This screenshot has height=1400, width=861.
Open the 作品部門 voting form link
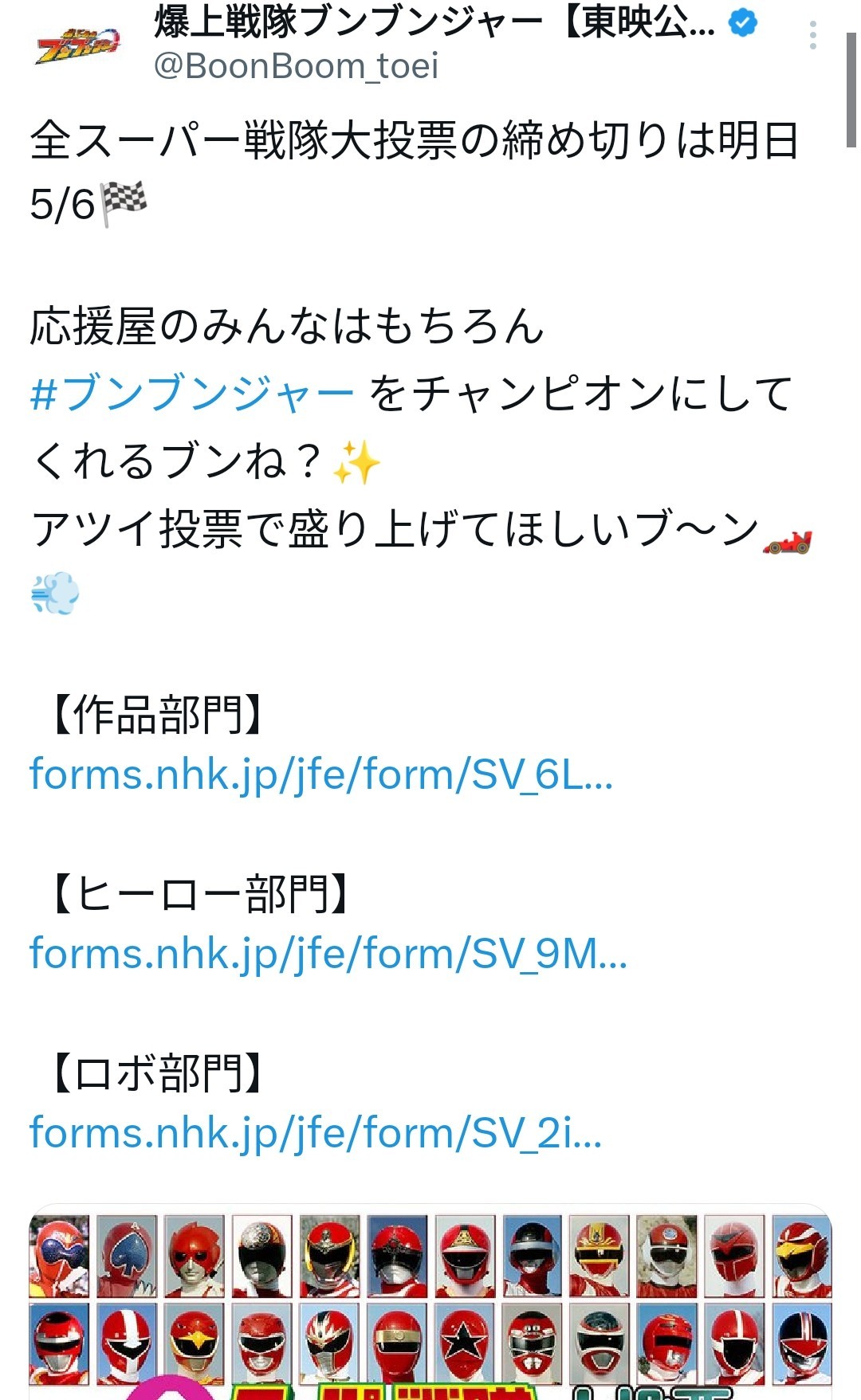321,775
